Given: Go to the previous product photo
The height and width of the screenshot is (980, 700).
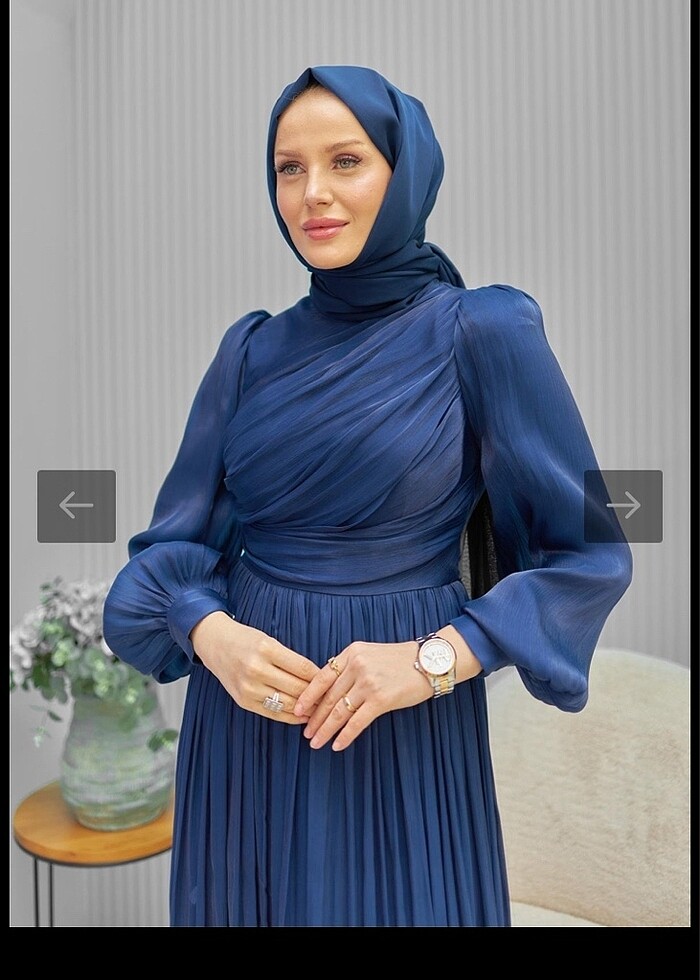Looking at the screenshot, I should pyautogui.click(x=76, y=506).
